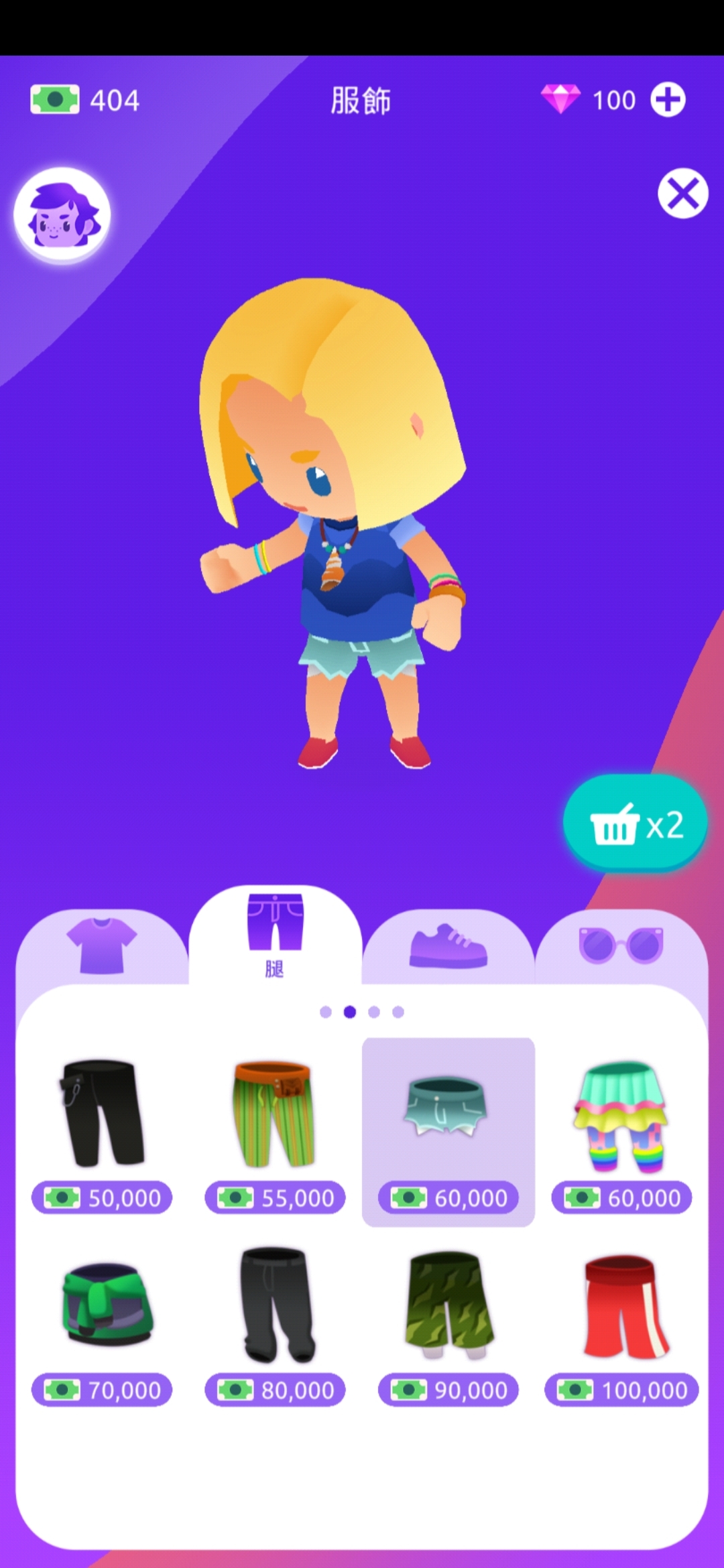This screenshot has height=1568, width=724.
Task: Select the camouflage shorts priced 90,000
Action: tap(448, 1305)
